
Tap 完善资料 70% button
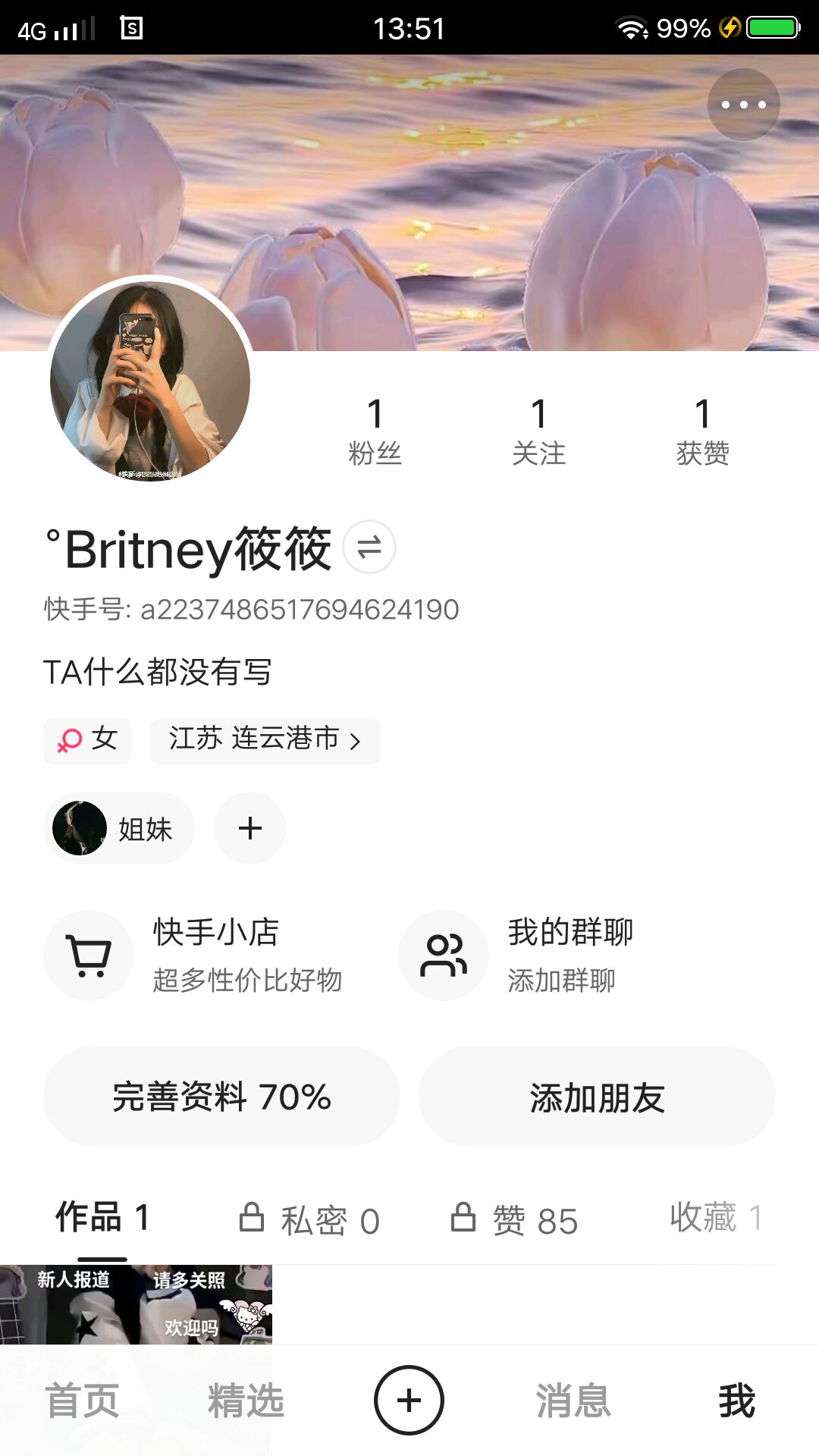click(221, 1097)
